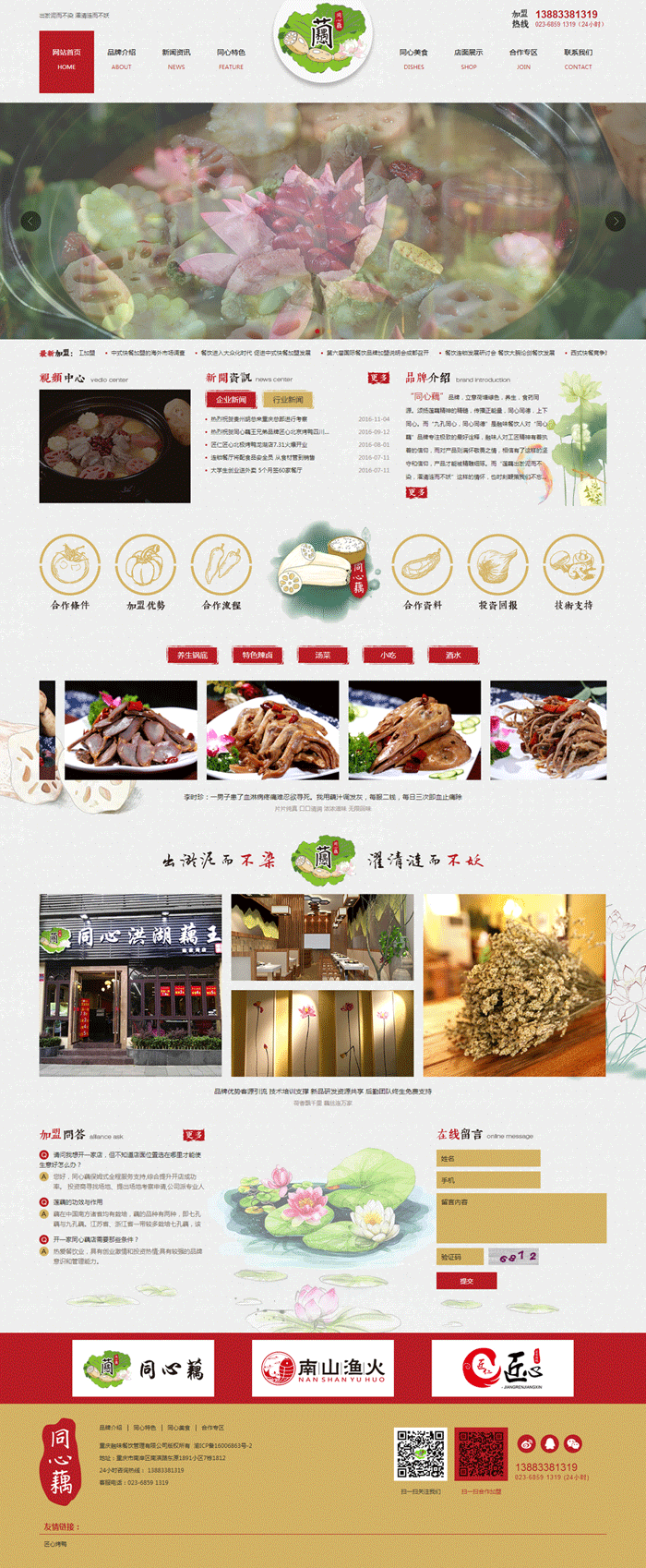The height and width of the screenshot is (1568, 646).
Task: Switch to 行业新闻 news tab
Action: 288,400
